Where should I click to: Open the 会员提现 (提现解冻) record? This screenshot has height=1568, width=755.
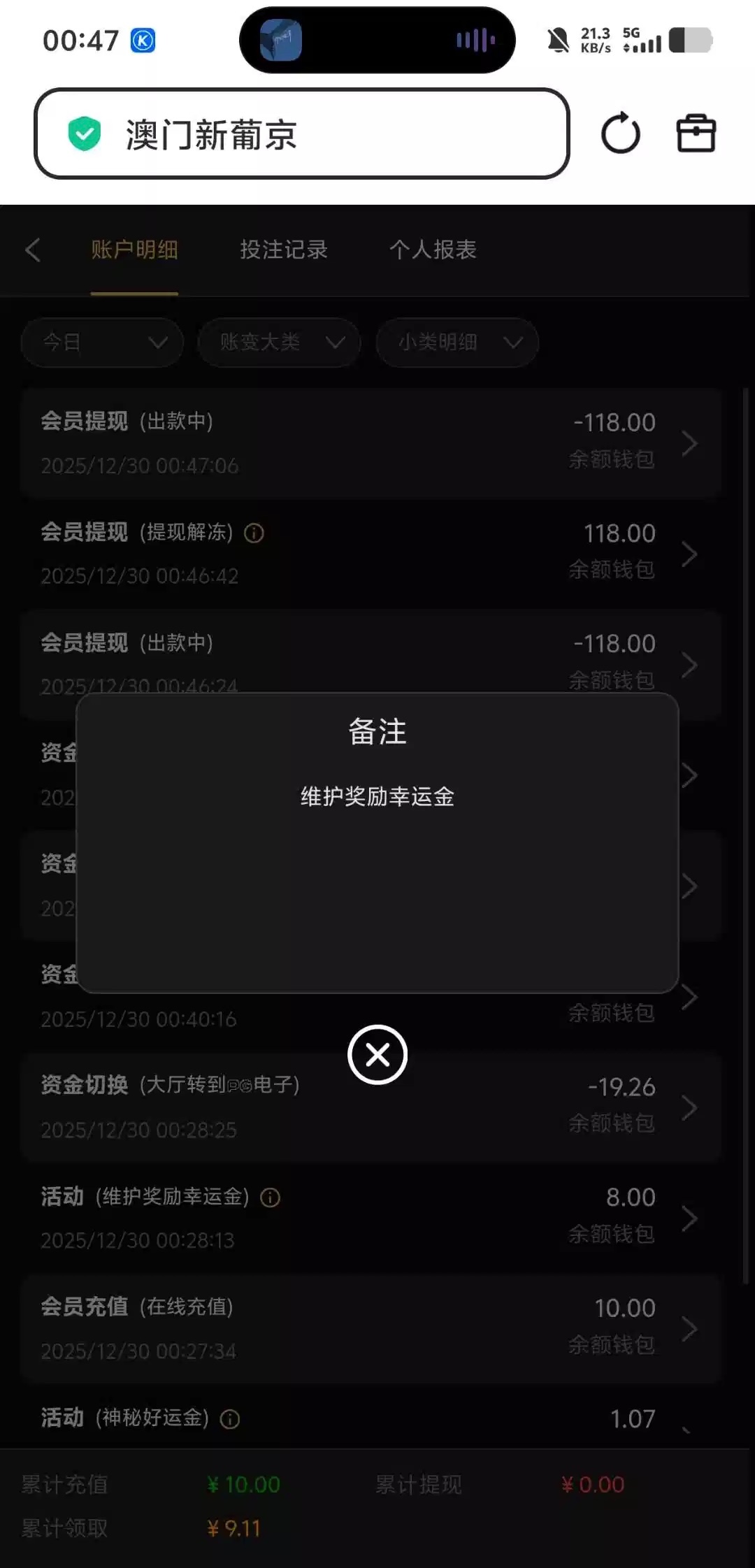click(x=371, y=554)
